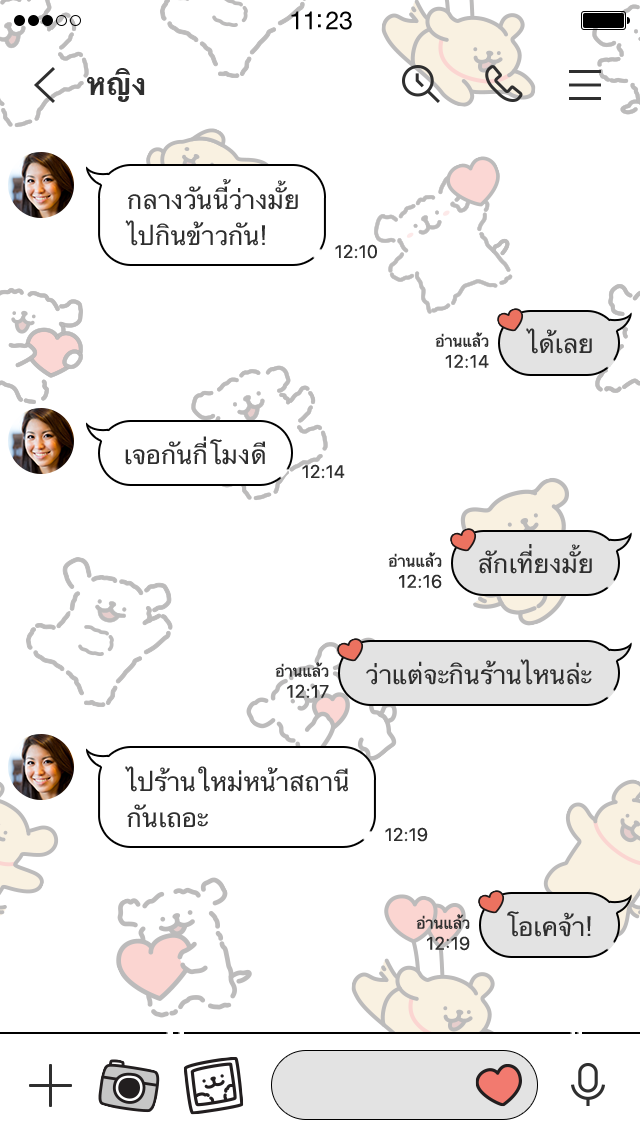This screenshot has width=640, height=1136.
Task: Open the photo gallery picker
Action: [x=213, y=1085]
